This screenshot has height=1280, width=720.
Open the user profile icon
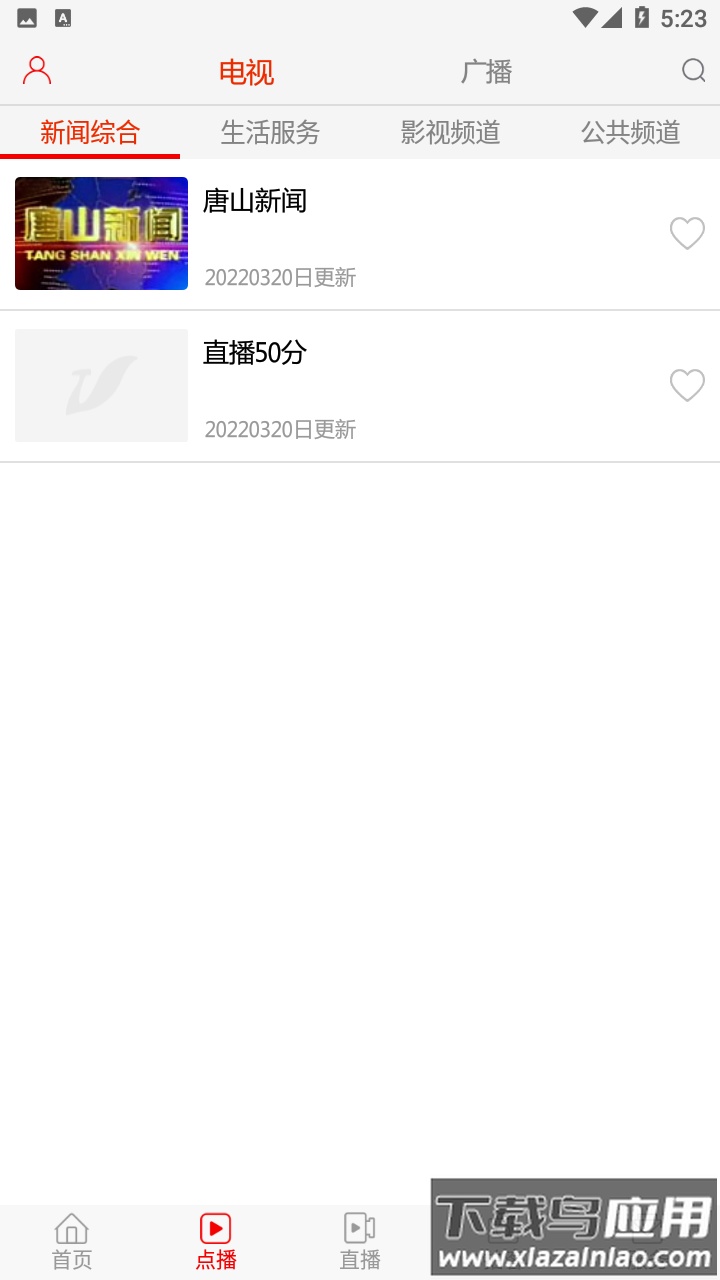[37, 70]
